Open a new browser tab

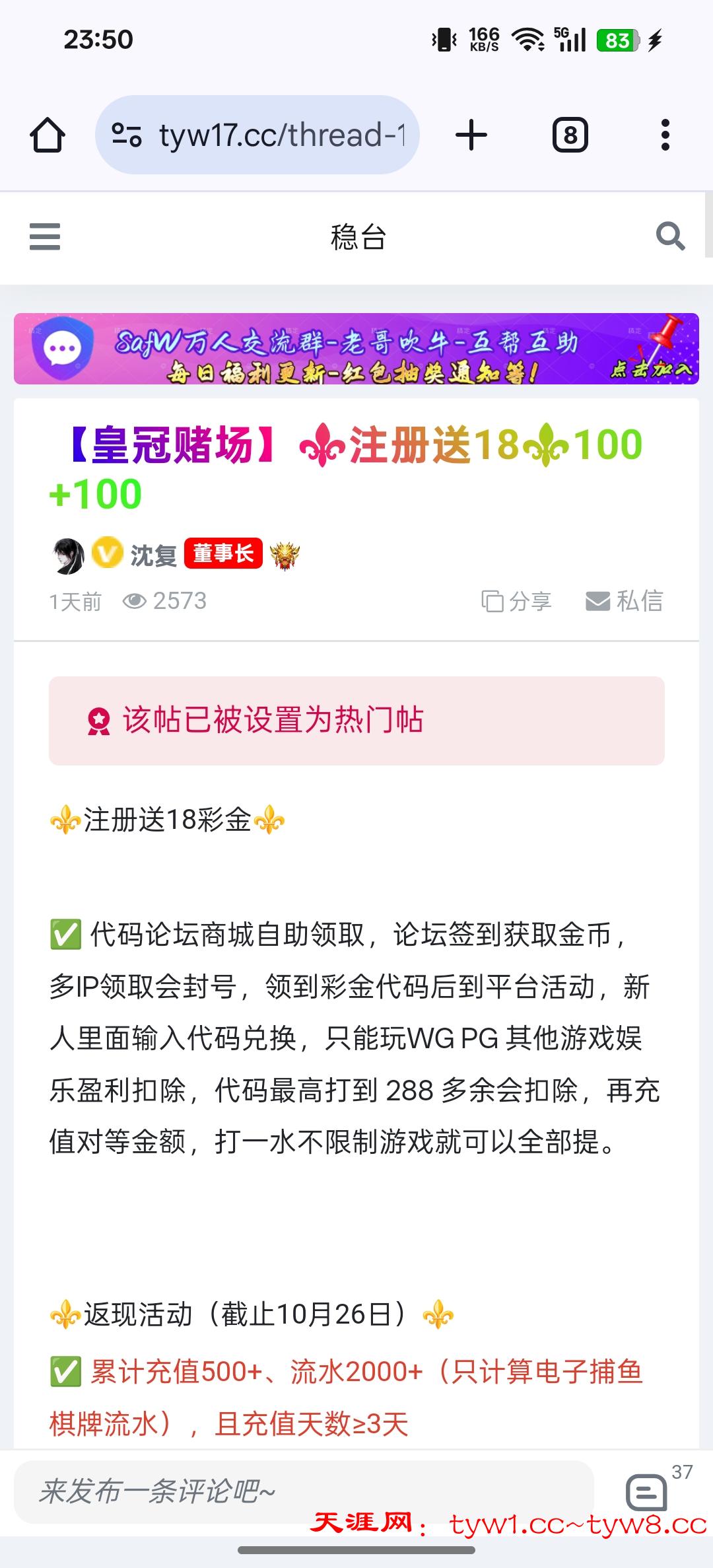(471, 135)
